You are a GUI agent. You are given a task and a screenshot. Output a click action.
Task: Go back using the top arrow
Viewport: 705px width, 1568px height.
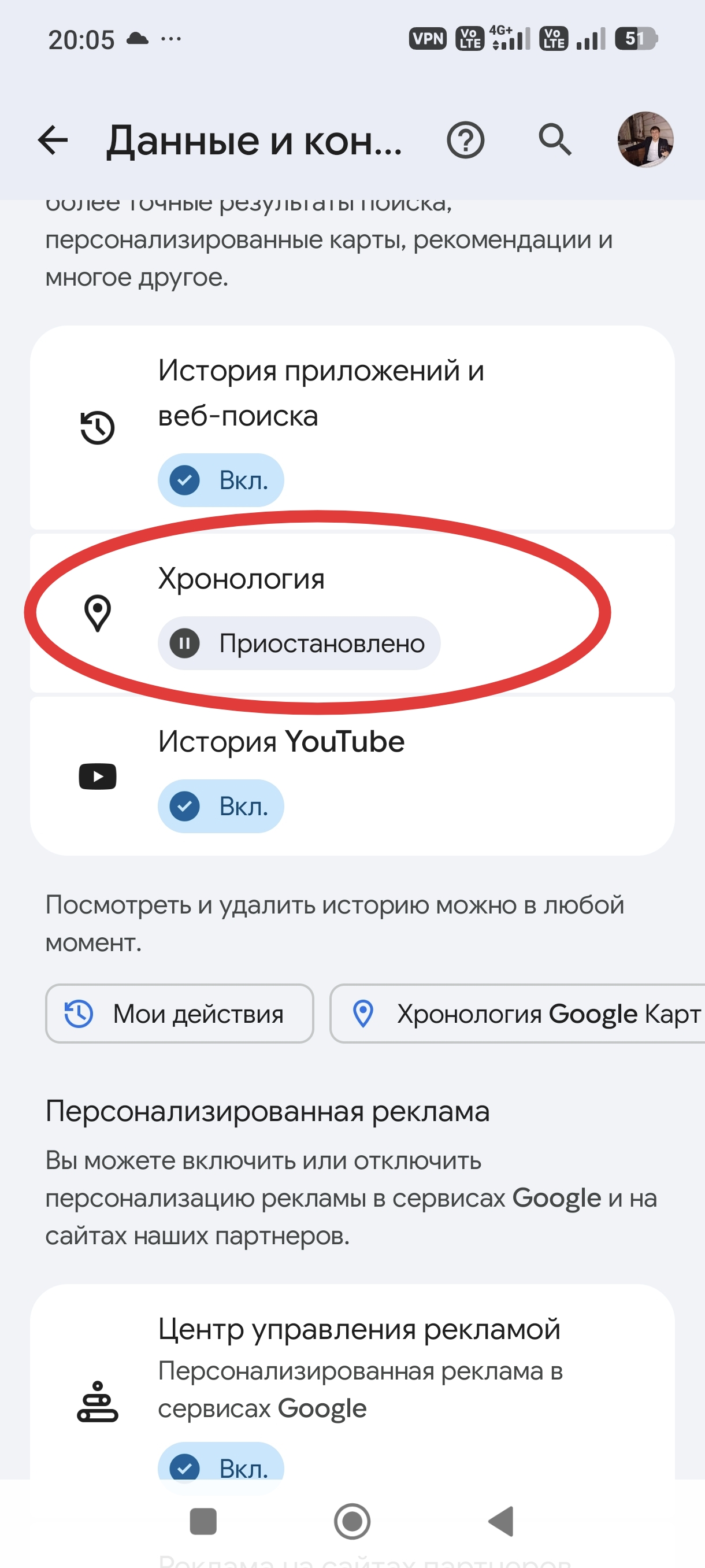pyautogui.click(x=53, y=140)
